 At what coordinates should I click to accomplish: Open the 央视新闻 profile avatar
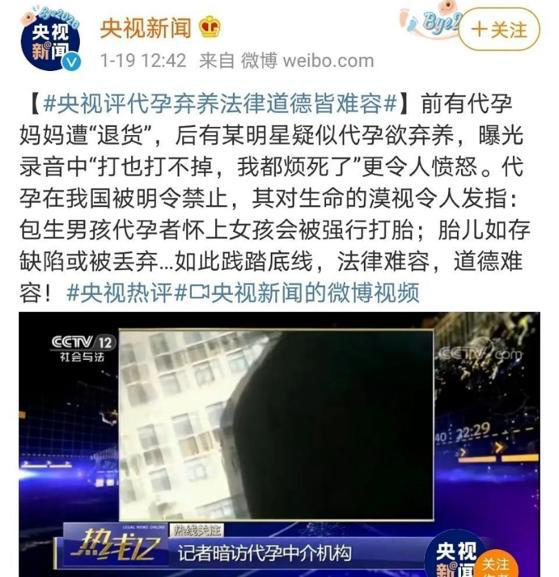tap(50, 40)
